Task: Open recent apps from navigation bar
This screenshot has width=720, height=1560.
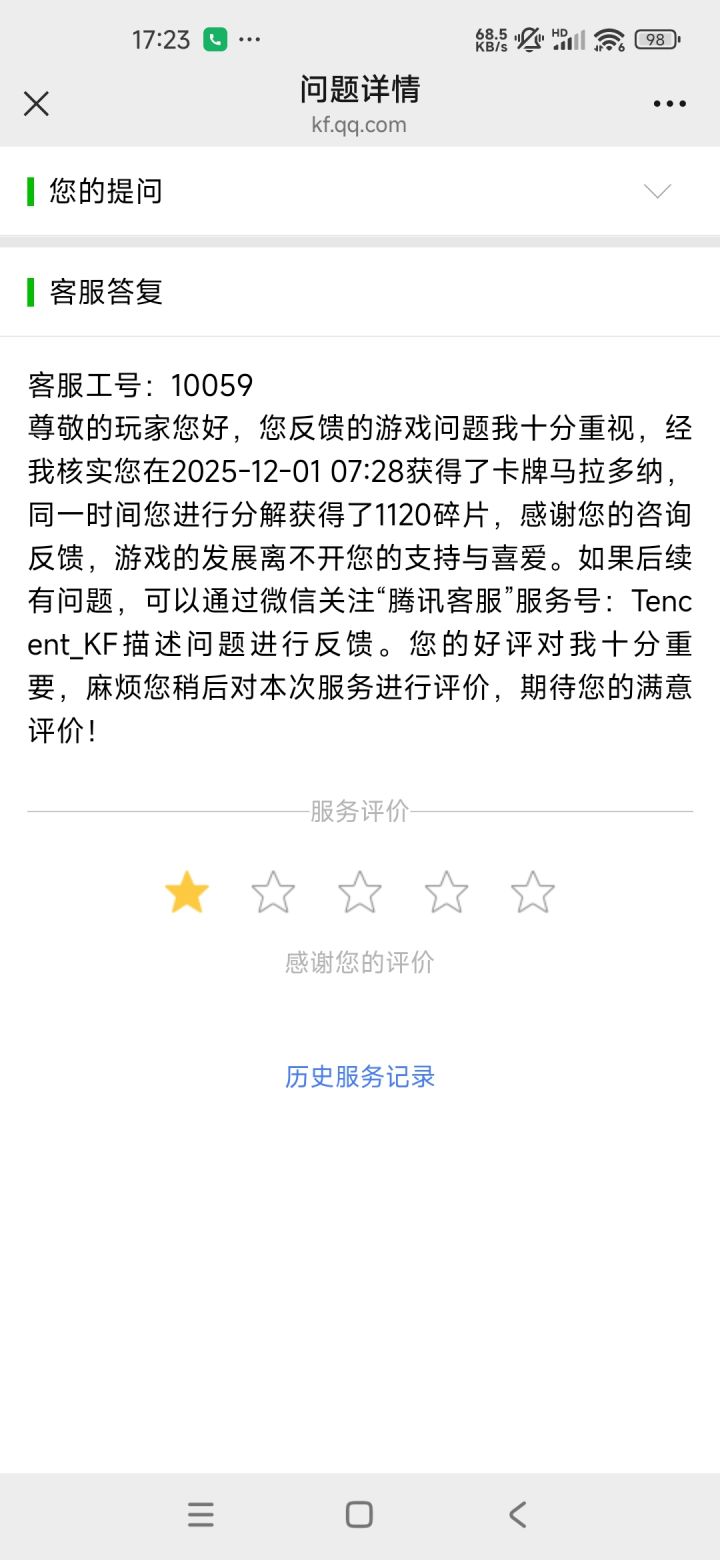Action: (x=201, y=1514)
